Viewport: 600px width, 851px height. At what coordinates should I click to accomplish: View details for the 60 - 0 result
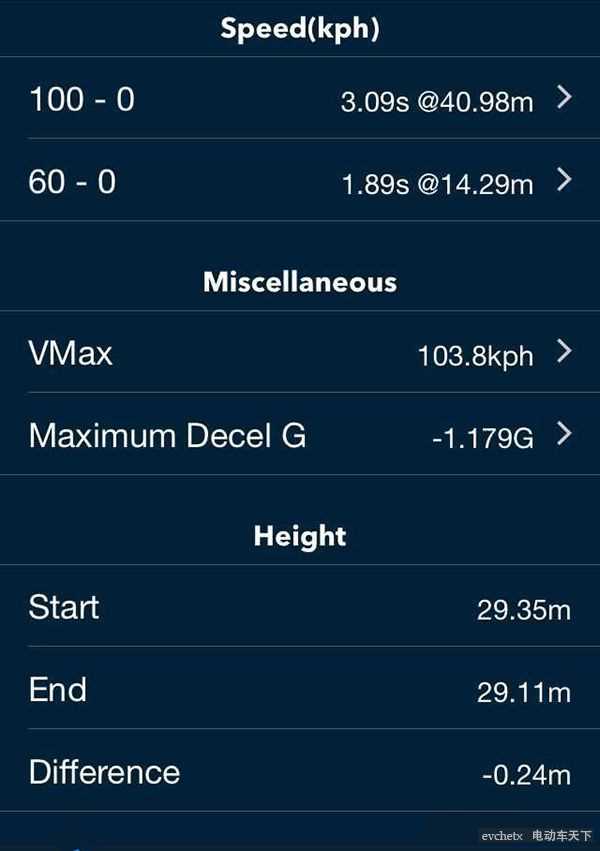click(300, 181)
